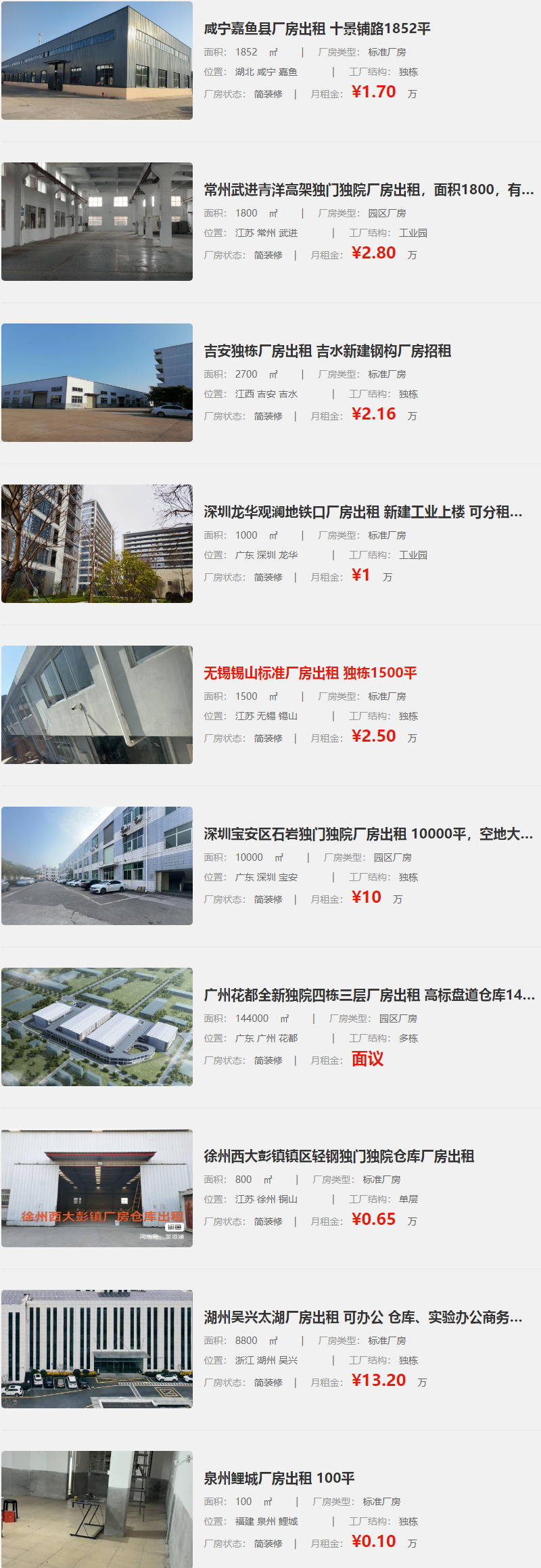Select the 无锡锡山标准厂房出租 独栋1500平 listing
541x1568 pixels.
(x=310, y=673)
